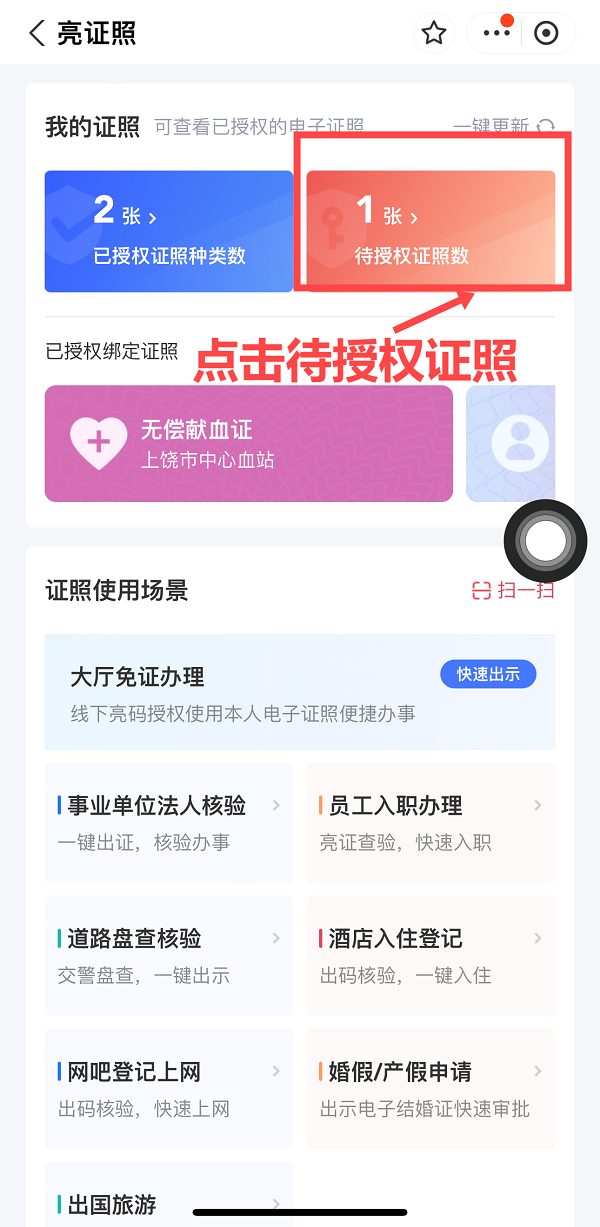This screenshot has height=1227, width=600.
Task: Open 网吧登记上网 scenario
Action: [x=169, y=1088]
